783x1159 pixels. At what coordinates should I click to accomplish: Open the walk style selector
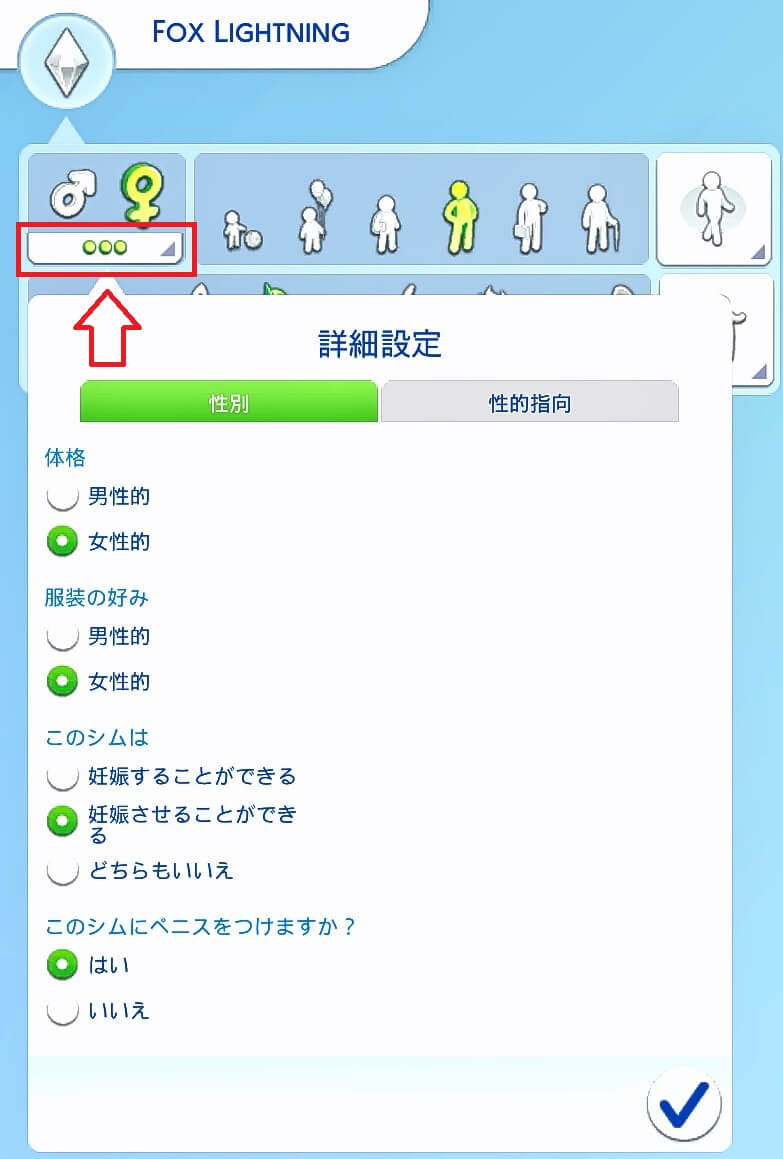click(714, 209)
